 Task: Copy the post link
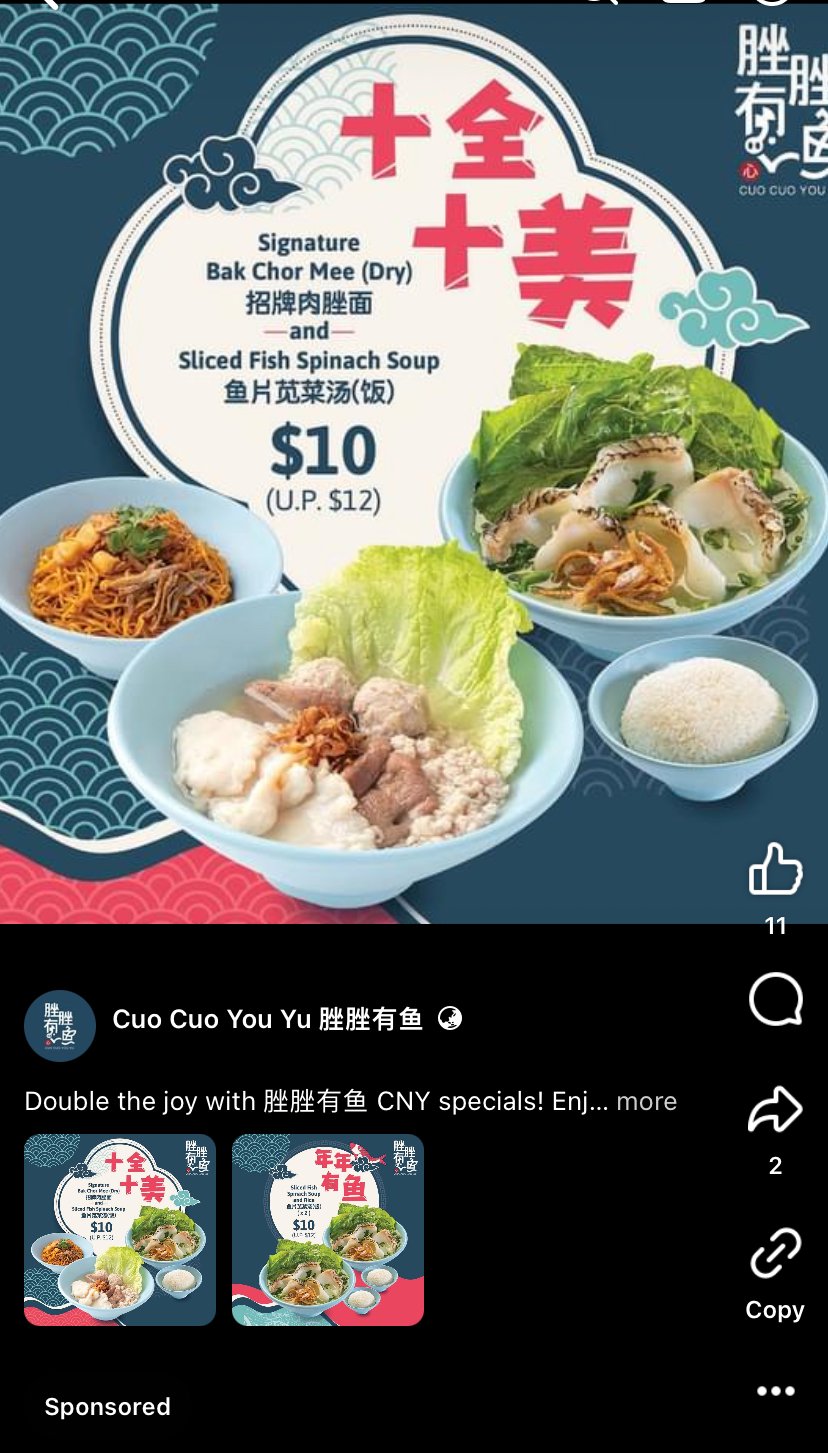775,1255
